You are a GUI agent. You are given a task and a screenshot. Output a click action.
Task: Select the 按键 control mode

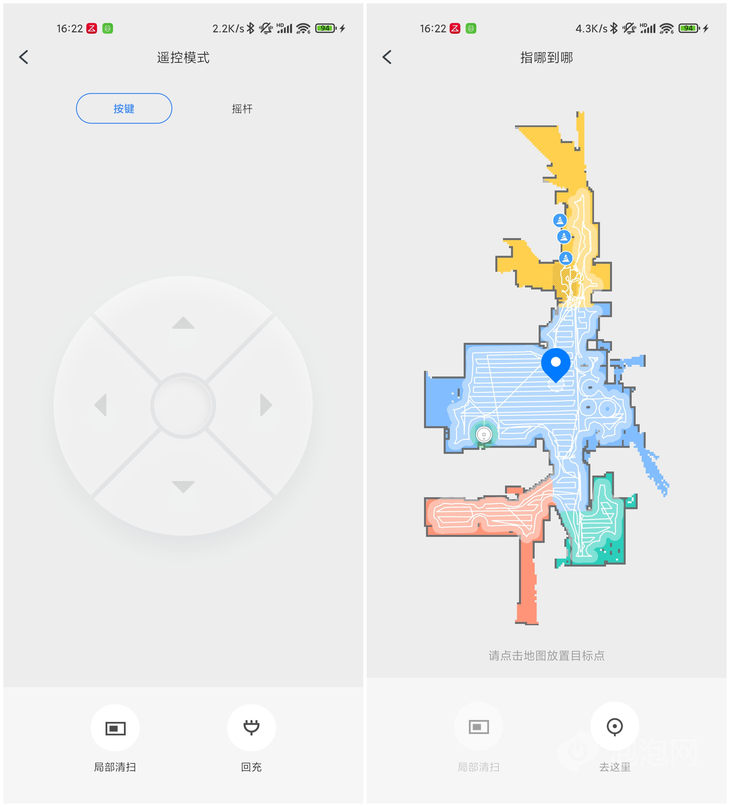[124, 108]
